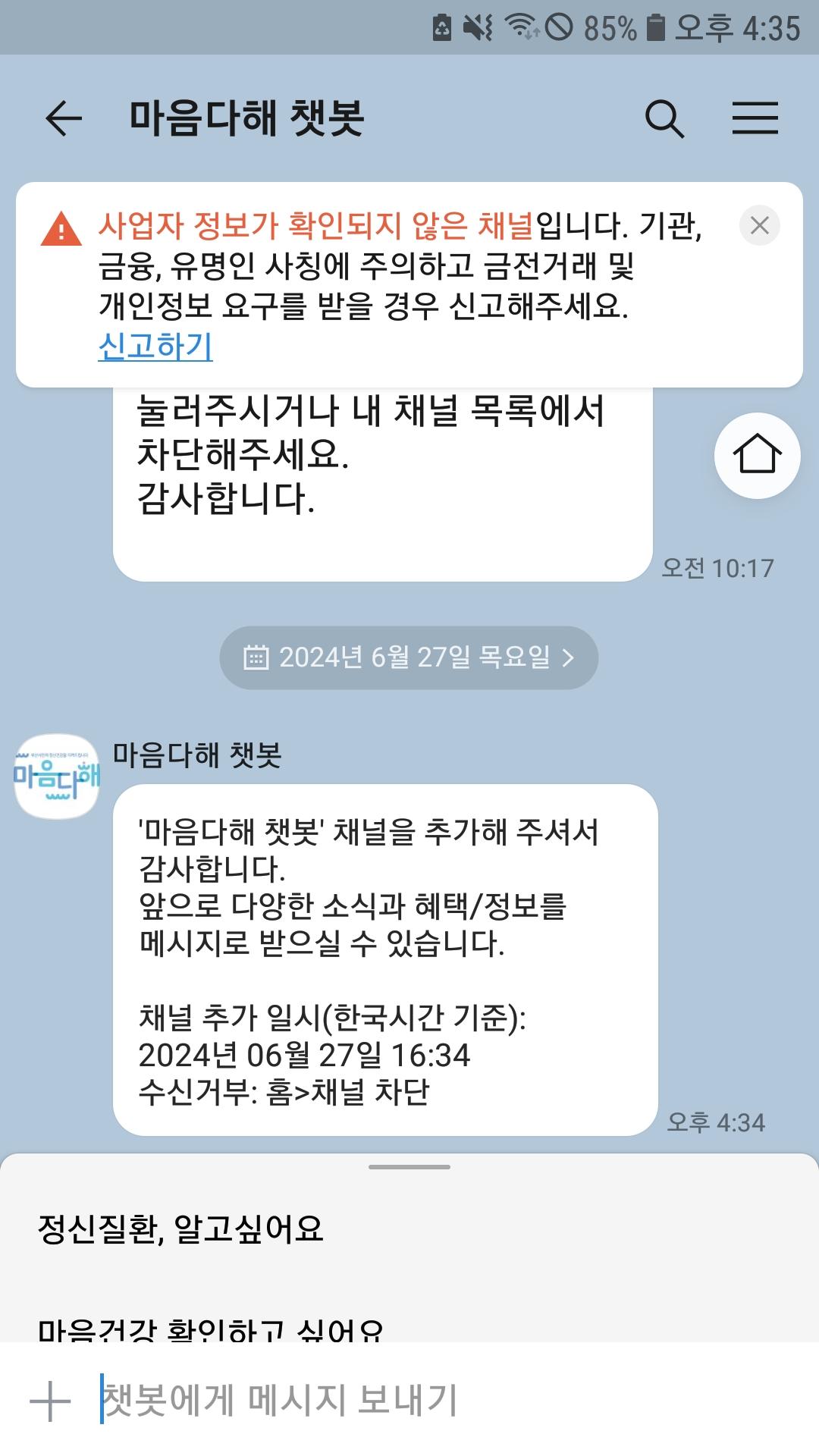Image resolution: width=819 pixels, height=1456 pixels.
Task: Open the channel home button
Action: pyautogui.click(x=757, y=455)
